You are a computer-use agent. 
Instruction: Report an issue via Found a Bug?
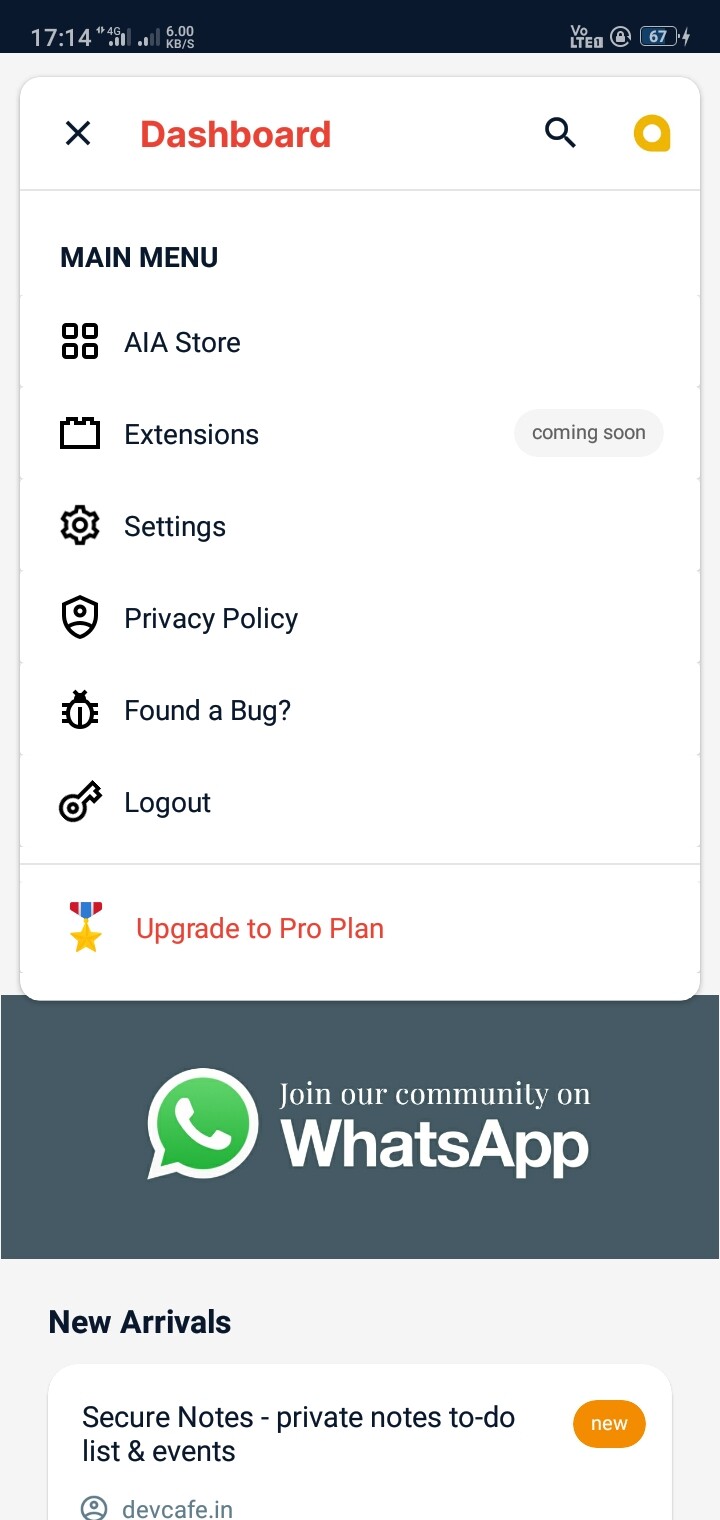[360, 710]
